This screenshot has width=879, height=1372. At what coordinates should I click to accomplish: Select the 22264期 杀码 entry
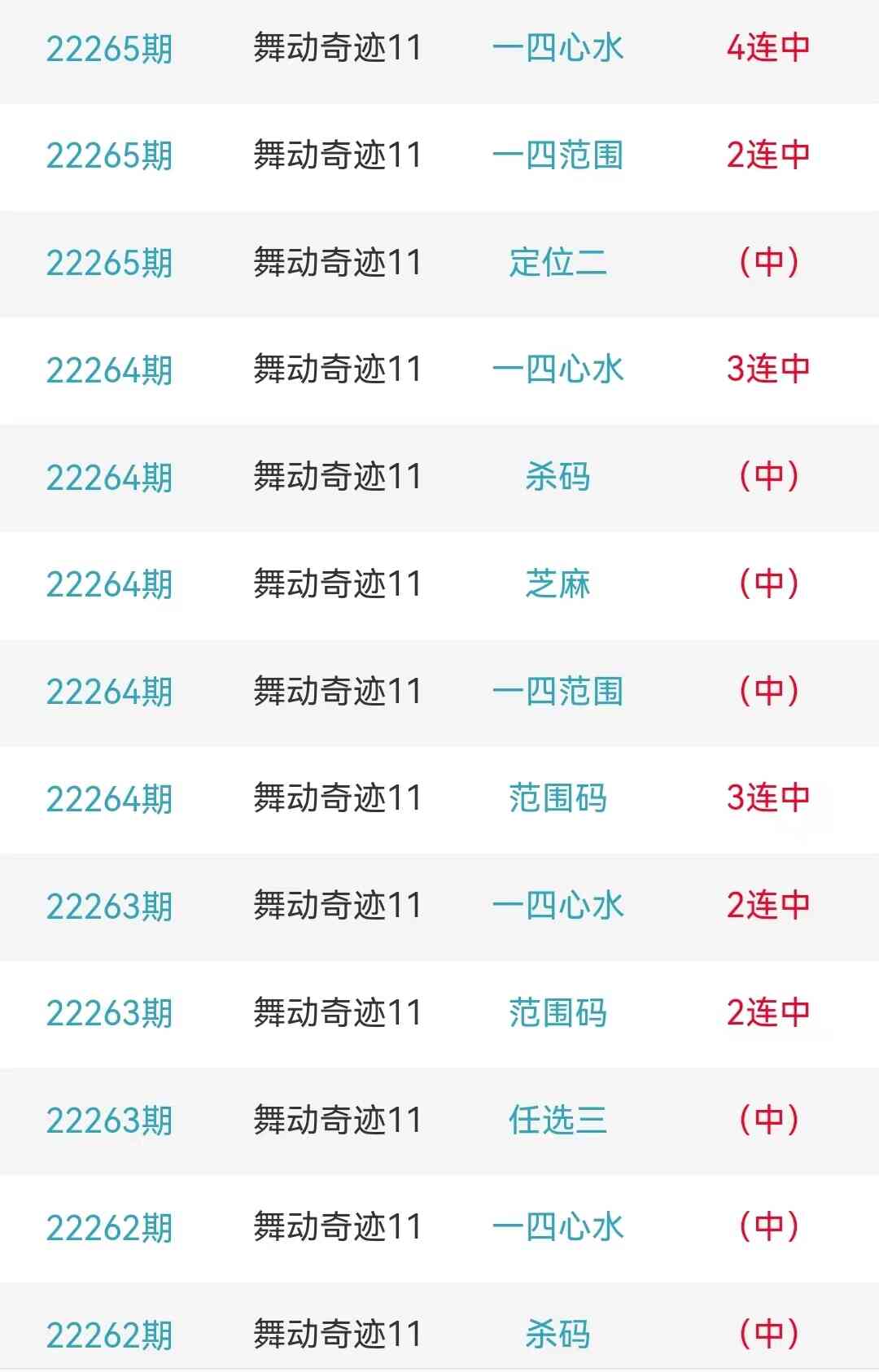558,477
